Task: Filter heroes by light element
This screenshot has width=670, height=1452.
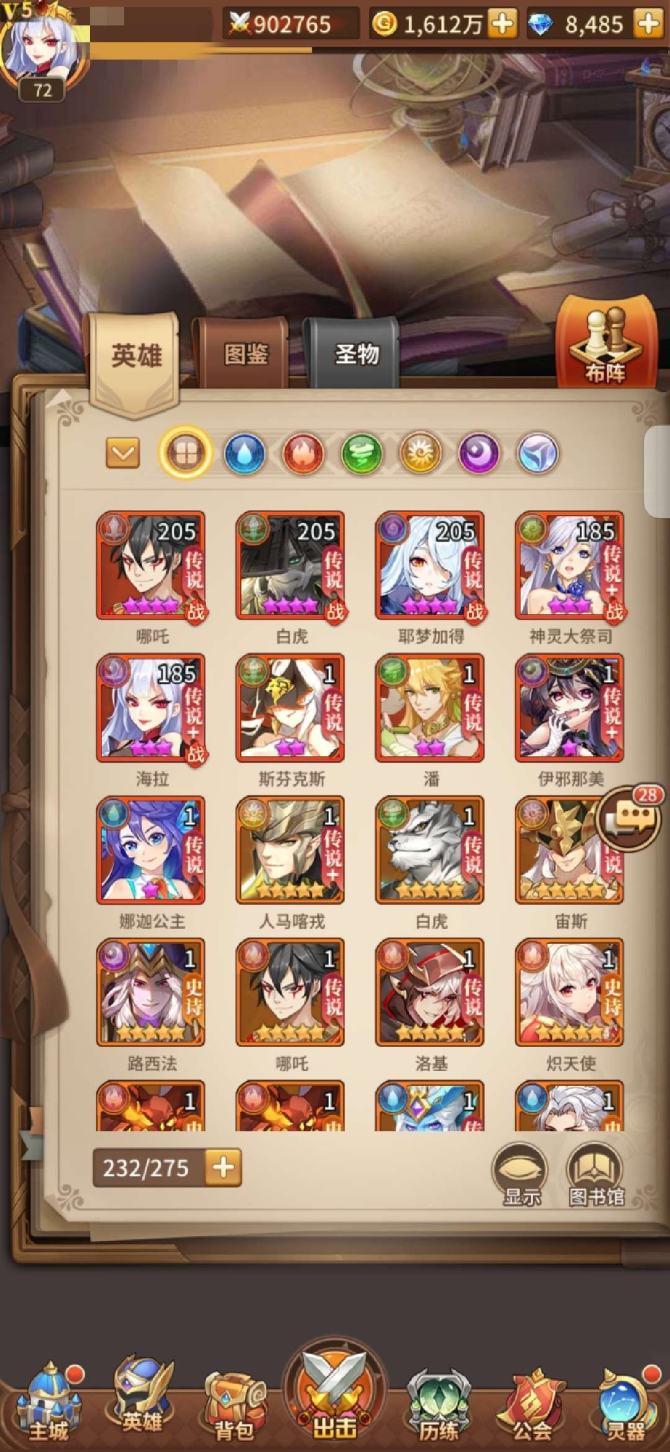Action: pyautogui.click(x=421, y=454)
